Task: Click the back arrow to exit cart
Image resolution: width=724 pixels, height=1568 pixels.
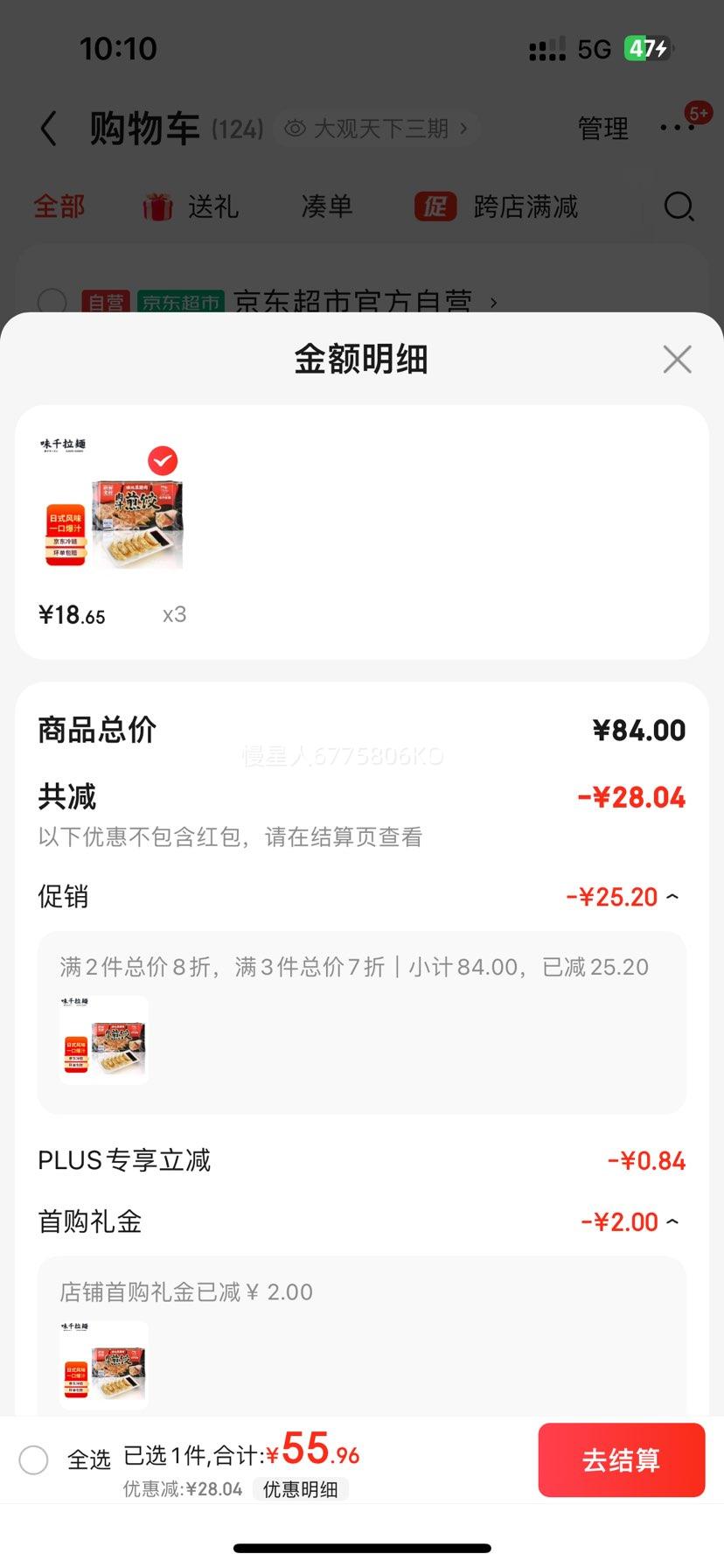Action: (x=48, y=128)
